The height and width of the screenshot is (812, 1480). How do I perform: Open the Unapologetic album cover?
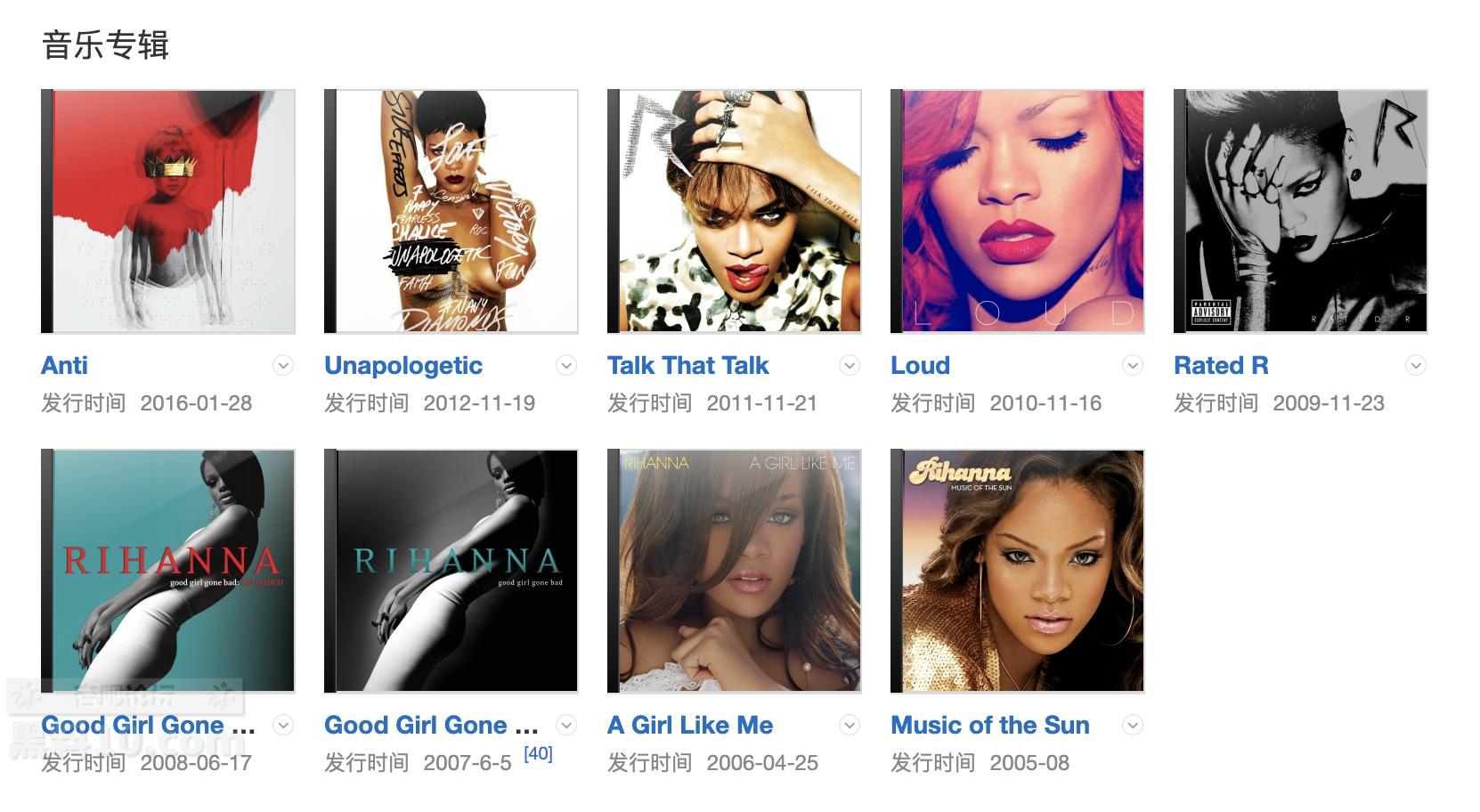(451, 212)
